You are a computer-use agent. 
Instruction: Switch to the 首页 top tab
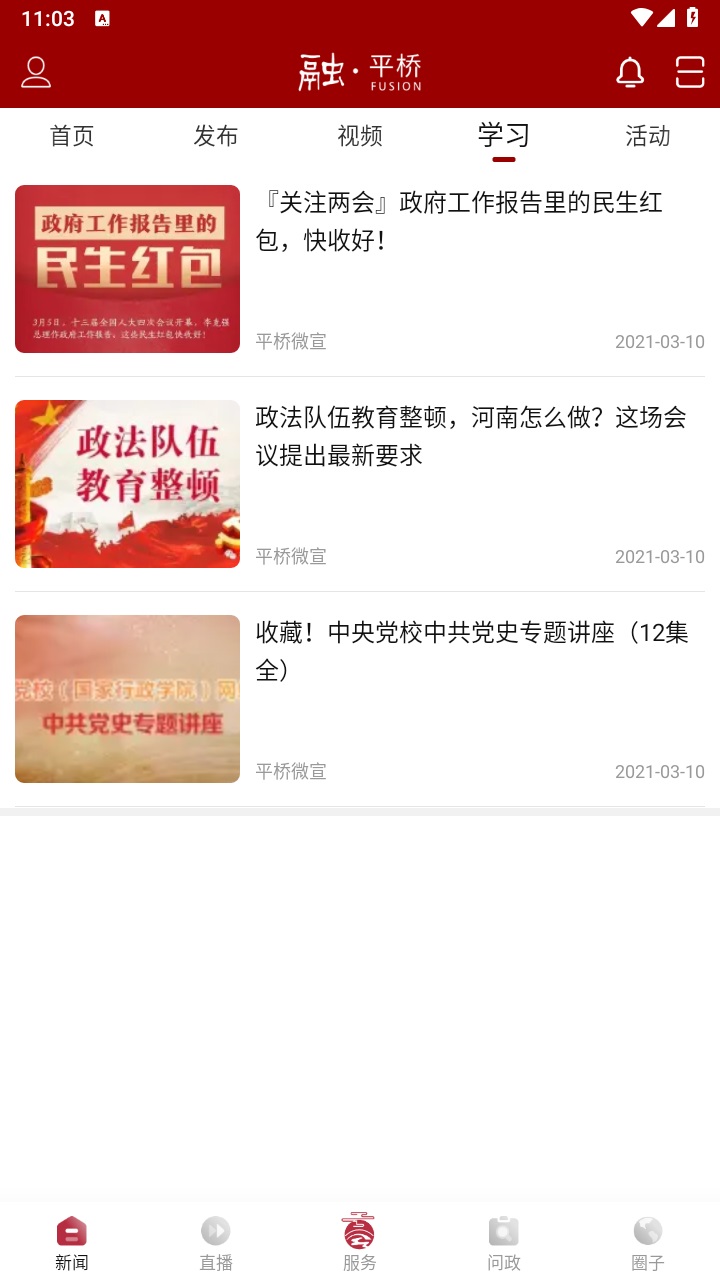[72, 136]
